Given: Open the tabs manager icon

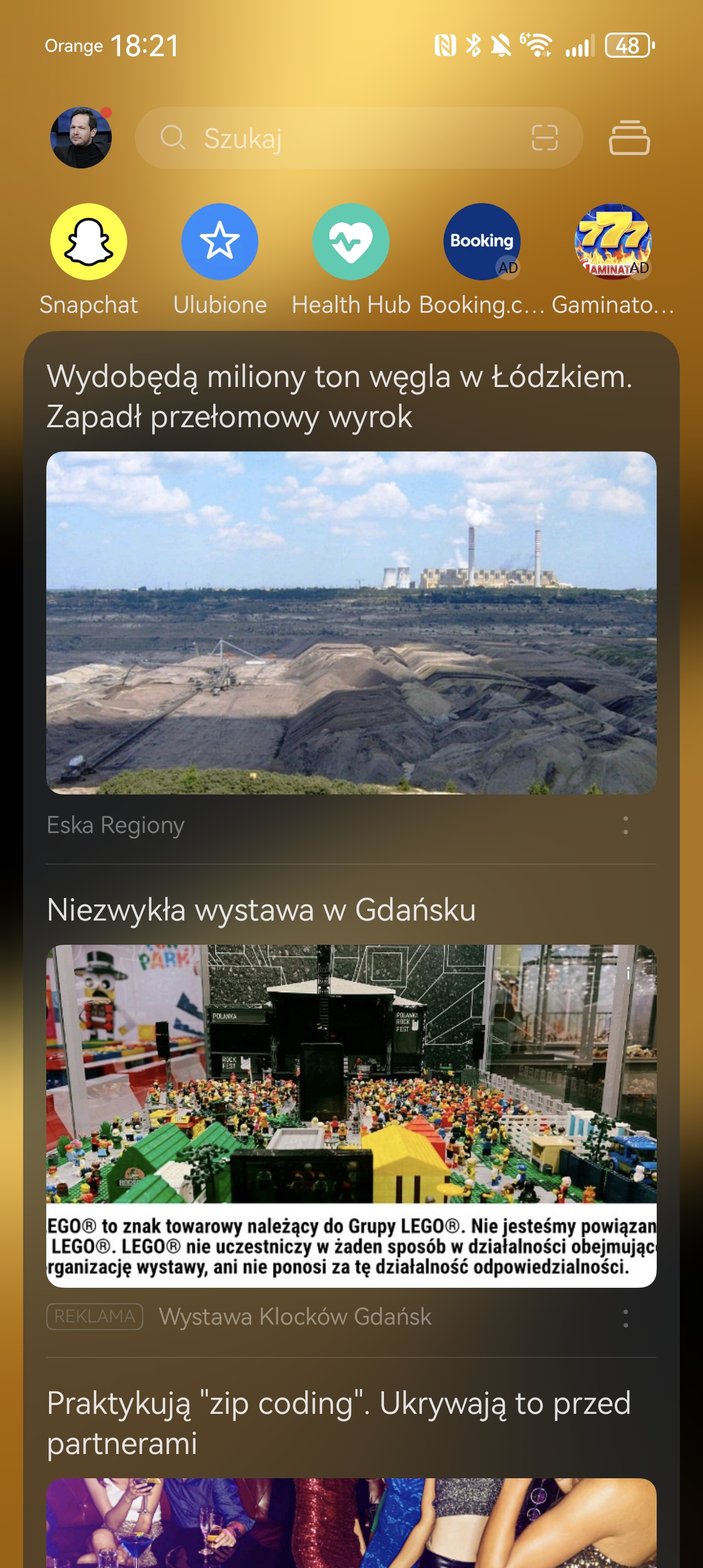Looking at the screenshot, I should (629, 138).
